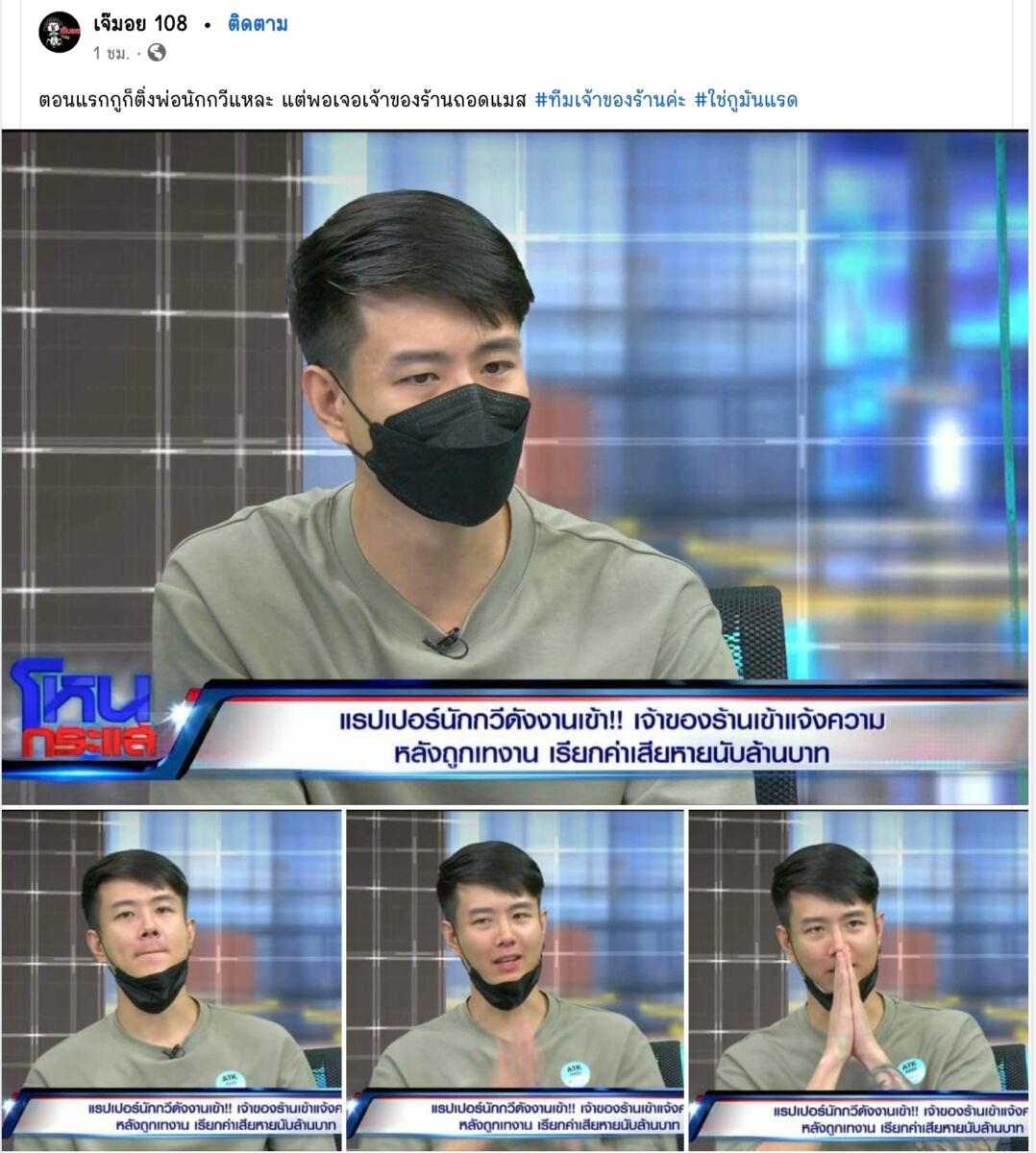Viewport: 1036px width, 1153px height.
Task: View the small photo with blurred moving hands
Action: coord(515,979)
